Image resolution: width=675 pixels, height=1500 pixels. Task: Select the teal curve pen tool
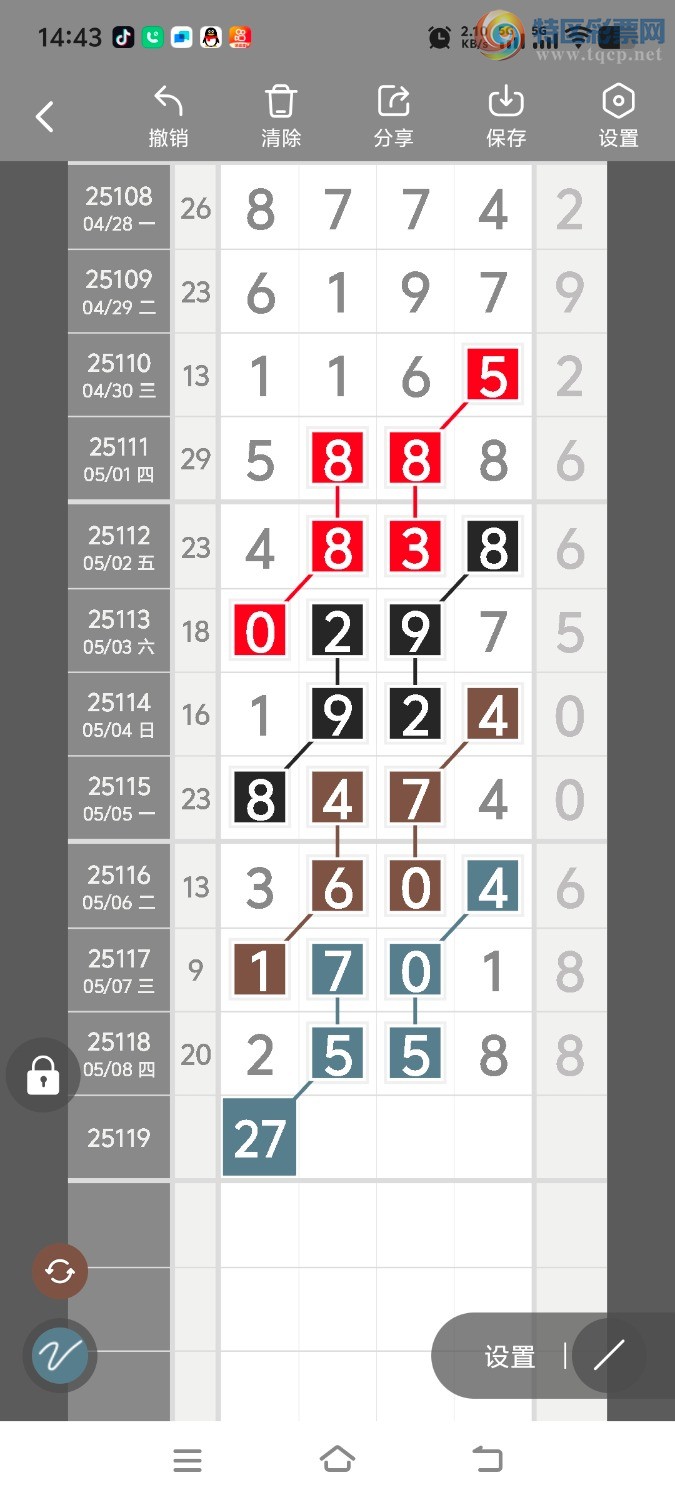(x=60, y=1356)
